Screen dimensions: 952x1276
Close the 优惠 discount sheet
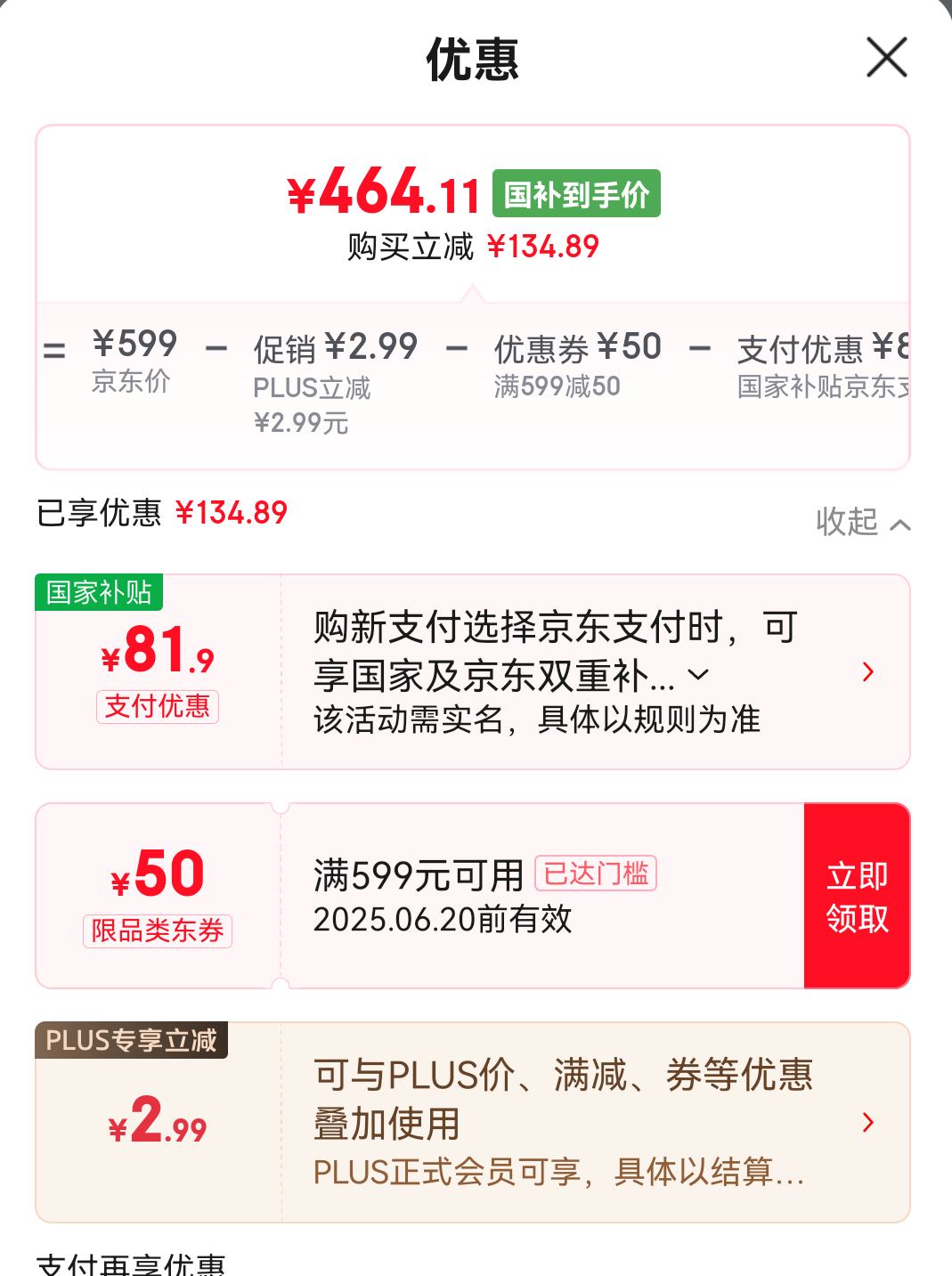[x=886, y=58]
